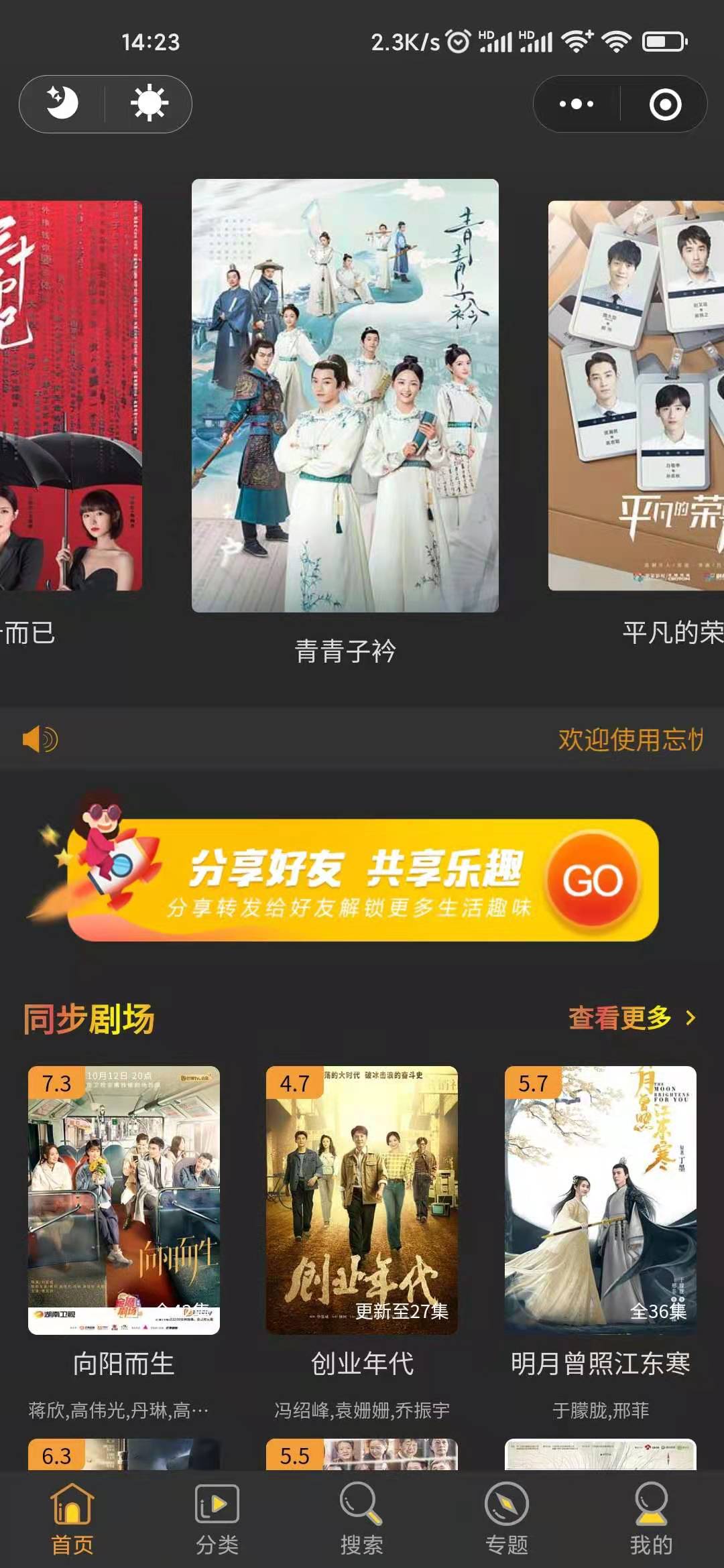
Task: Open the 我的 tab
Action: (652, 1519)
